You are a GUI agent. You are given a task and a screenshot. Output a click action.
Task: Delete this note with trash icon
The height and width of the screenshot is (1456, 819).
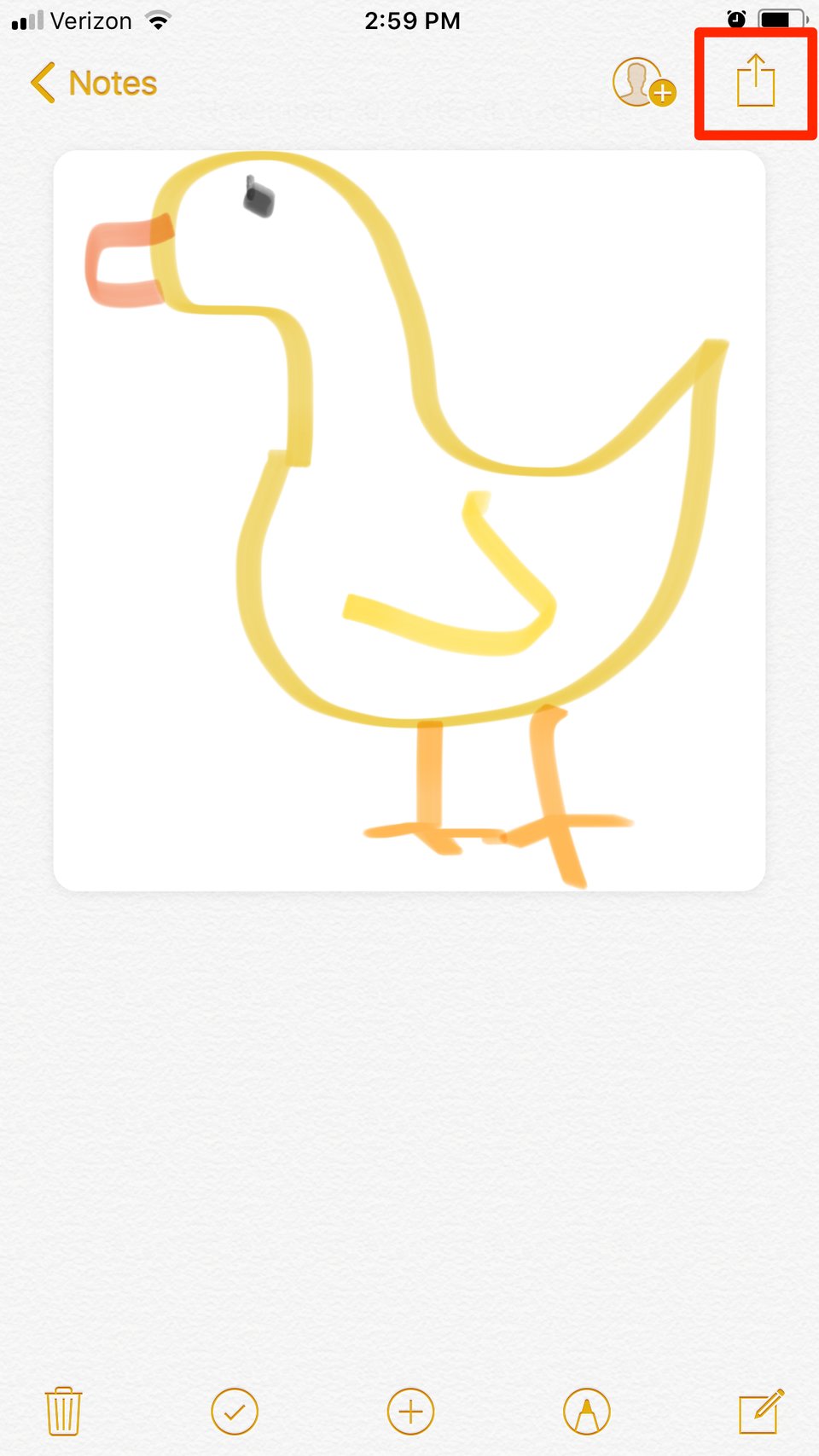[63, 1411]
